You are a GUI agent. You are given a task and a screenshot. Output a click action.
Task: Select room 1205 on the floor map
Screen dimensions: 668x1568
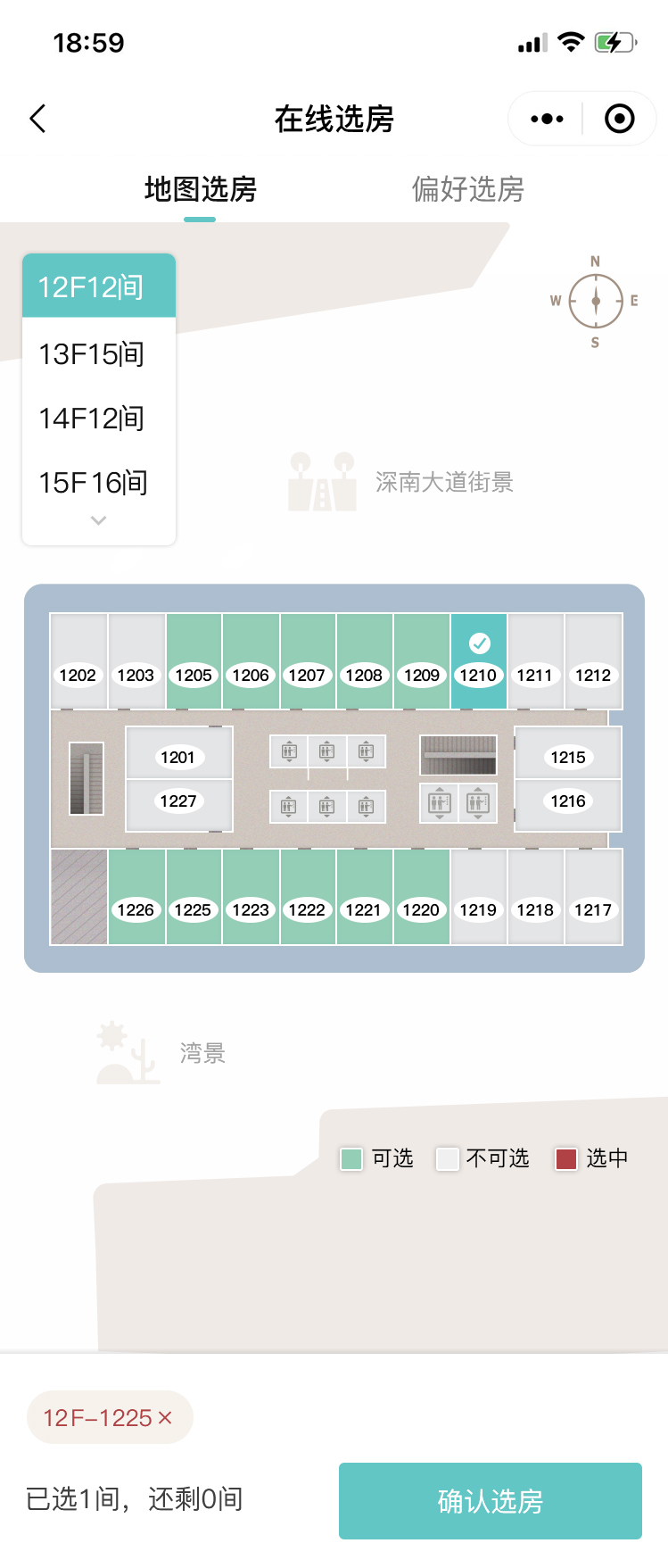(x=194, y=660)
